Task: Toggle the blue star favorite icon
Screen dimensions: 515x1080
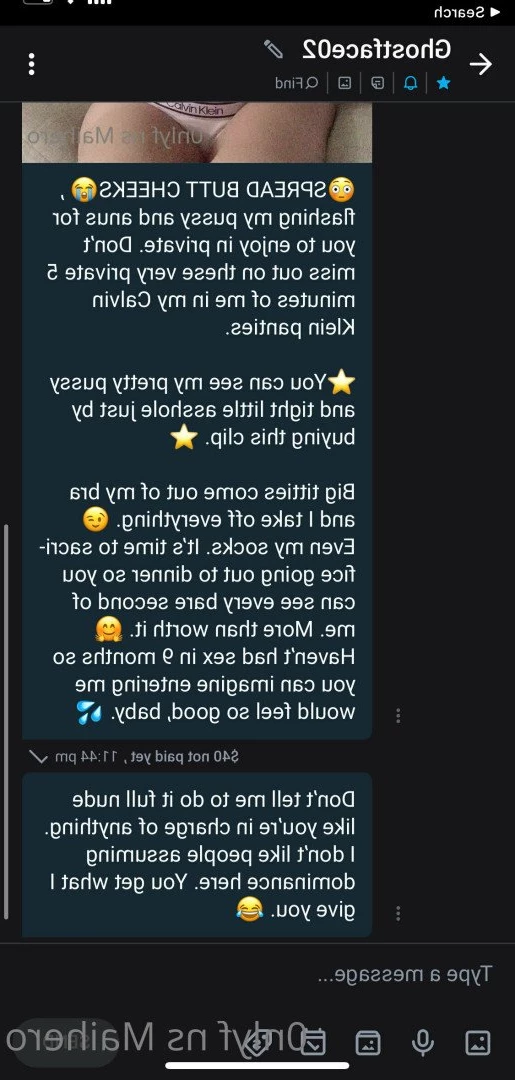Action: (x=444, y=83)
